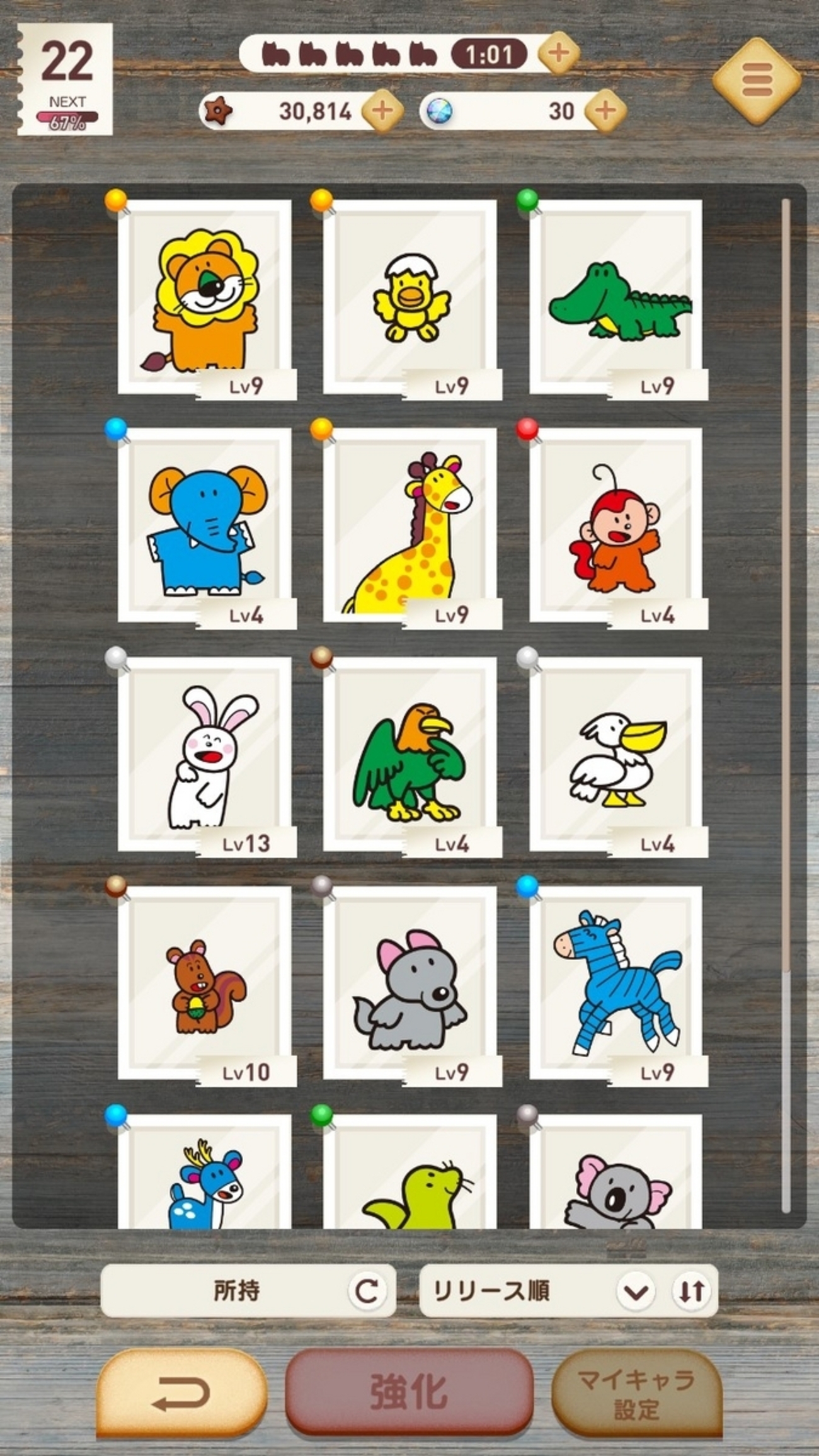Expand the リリース順 sort dropdown
Screen dimensions: 819x1456
click(x=635, y=1291)
